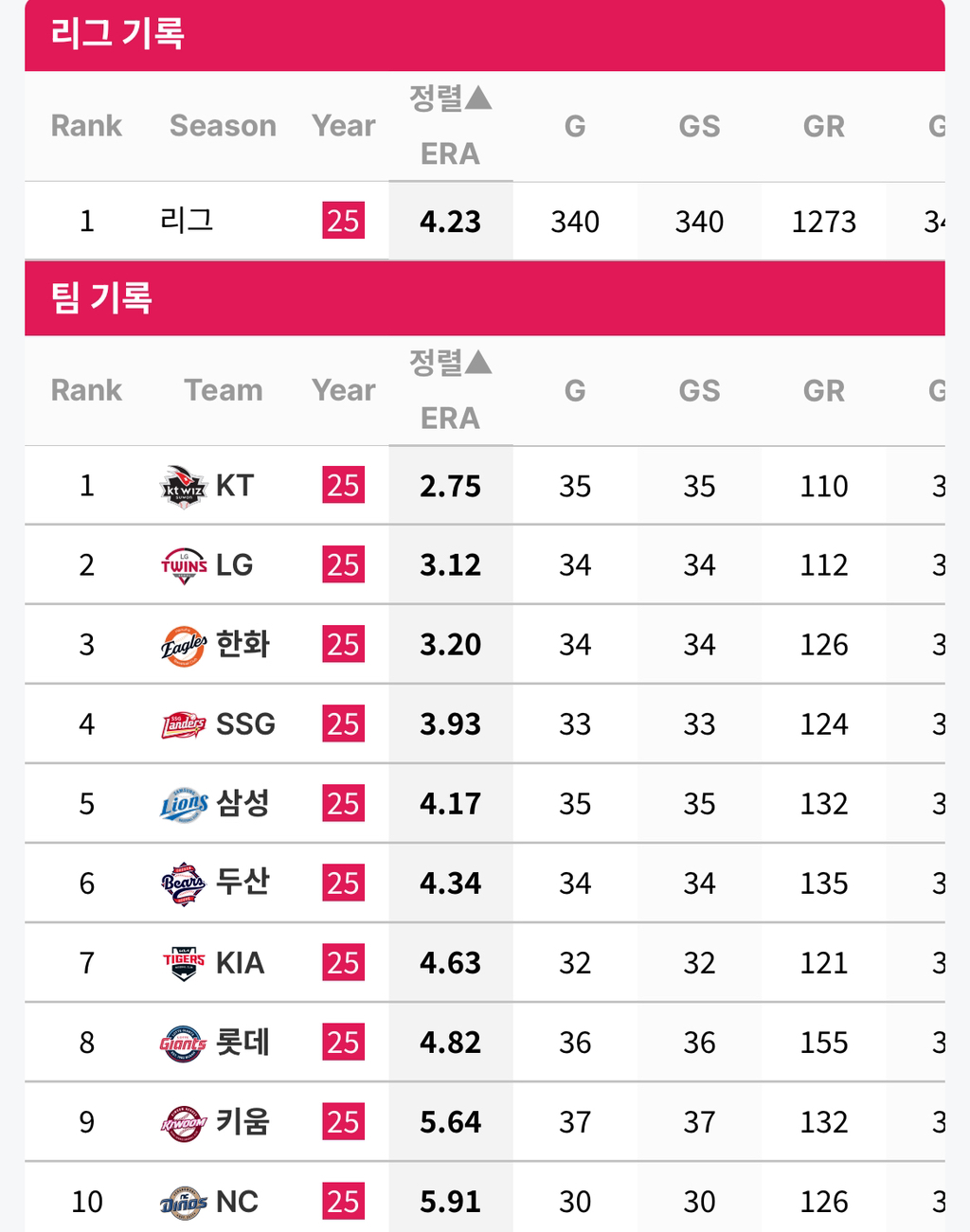This screenshot has height=1232, width=970.
Task: Open the 두산 team row
Action: pos(485,884)
